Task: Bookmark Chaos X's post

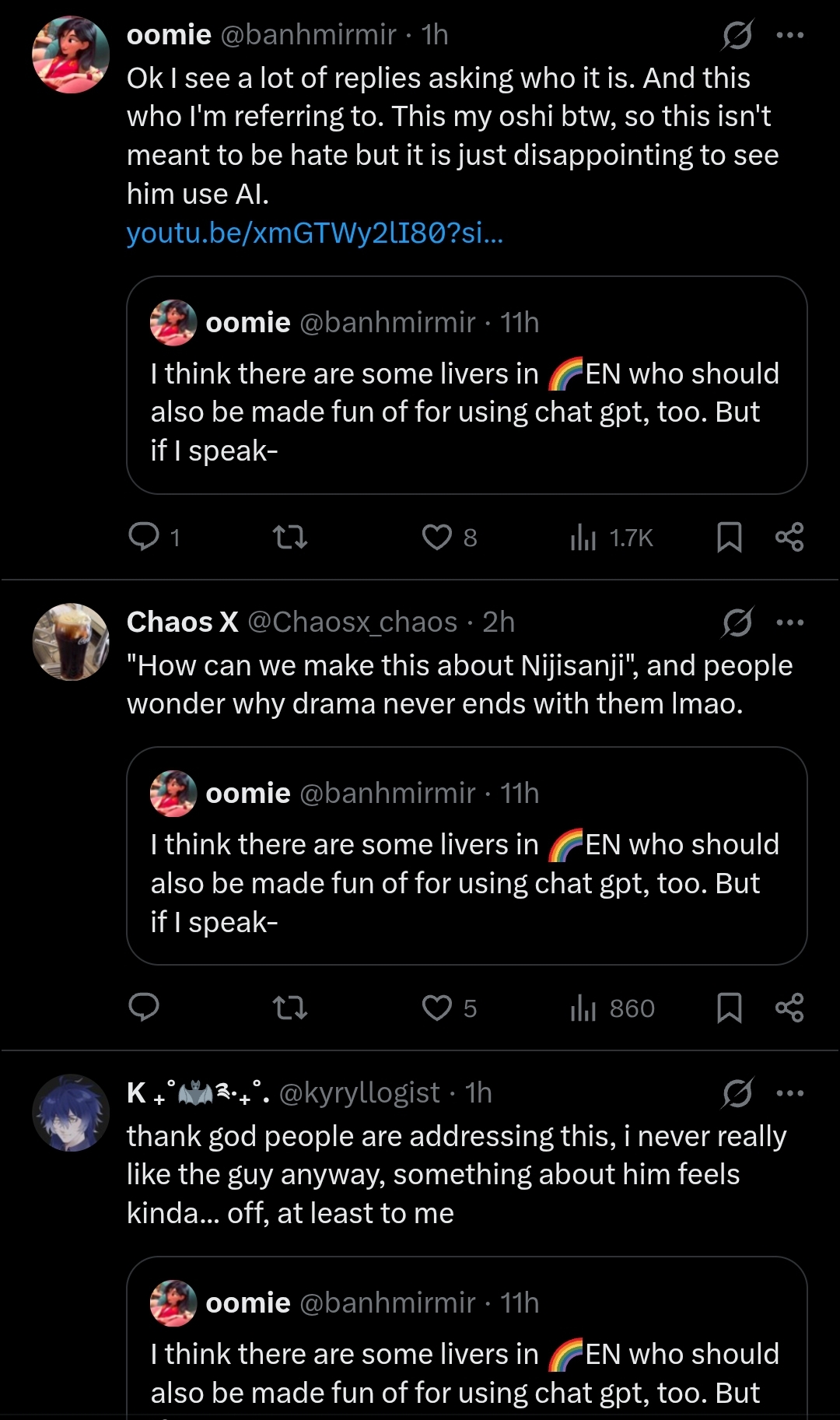Action: [x=729, y=1008]
